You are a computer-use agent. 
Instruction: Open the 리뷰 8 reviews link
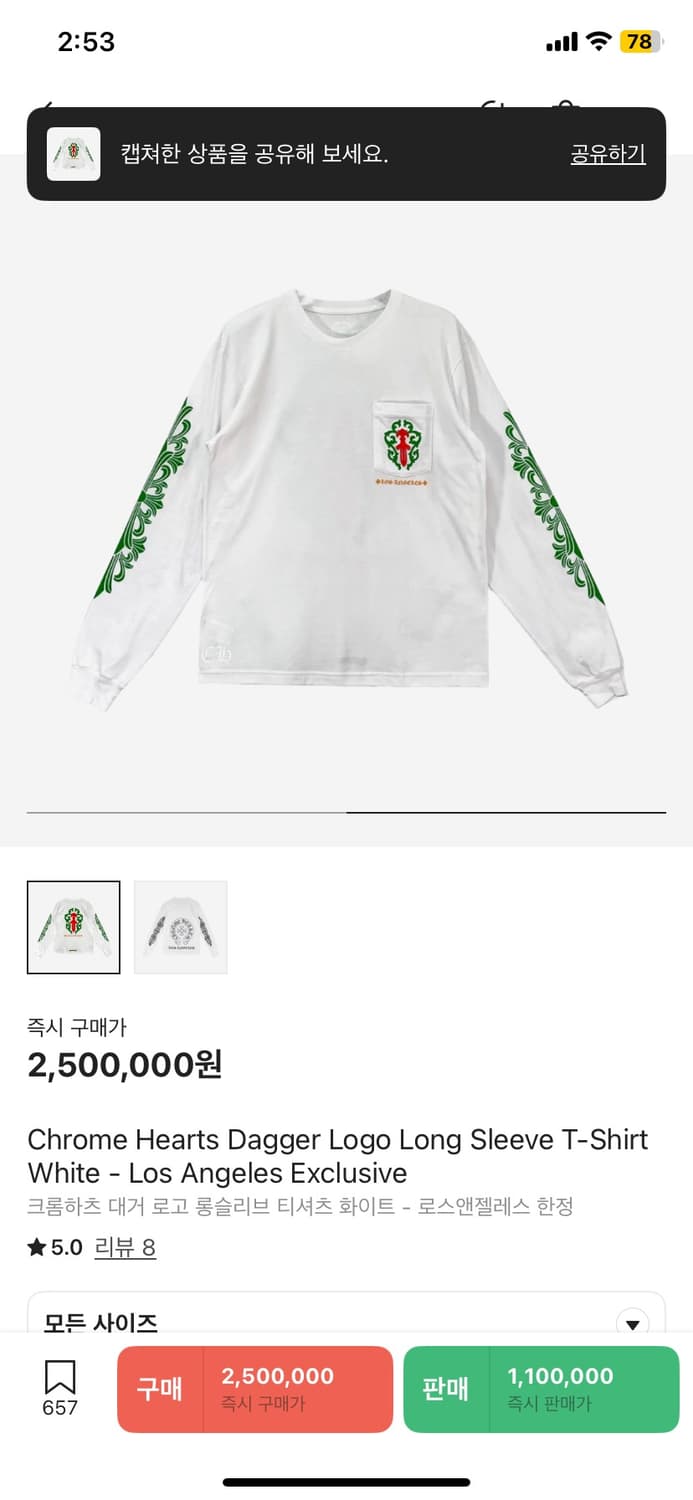pos(125,1247)
